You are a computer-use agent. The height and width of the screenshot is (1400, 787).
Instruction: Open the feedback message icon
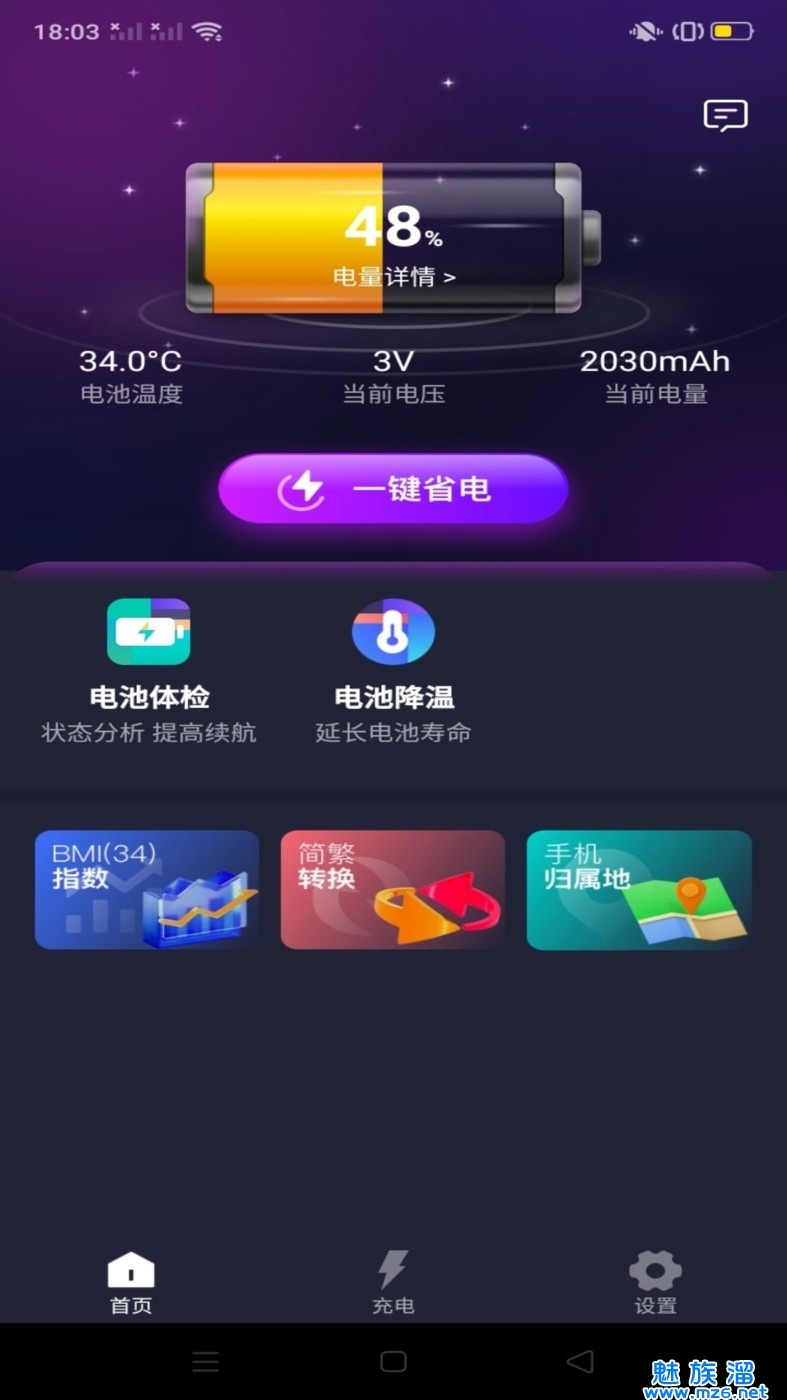[x=725, y=116]
